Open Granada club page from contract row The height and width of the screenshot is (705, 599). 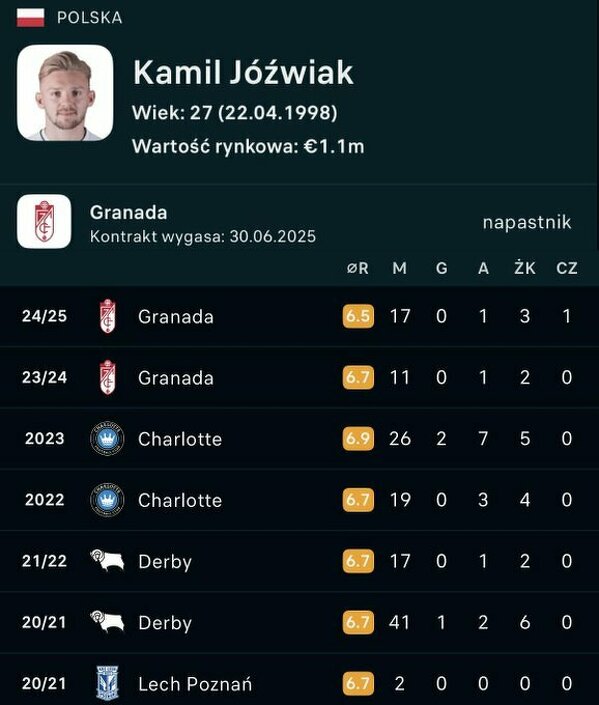click(x=300, y=222)
